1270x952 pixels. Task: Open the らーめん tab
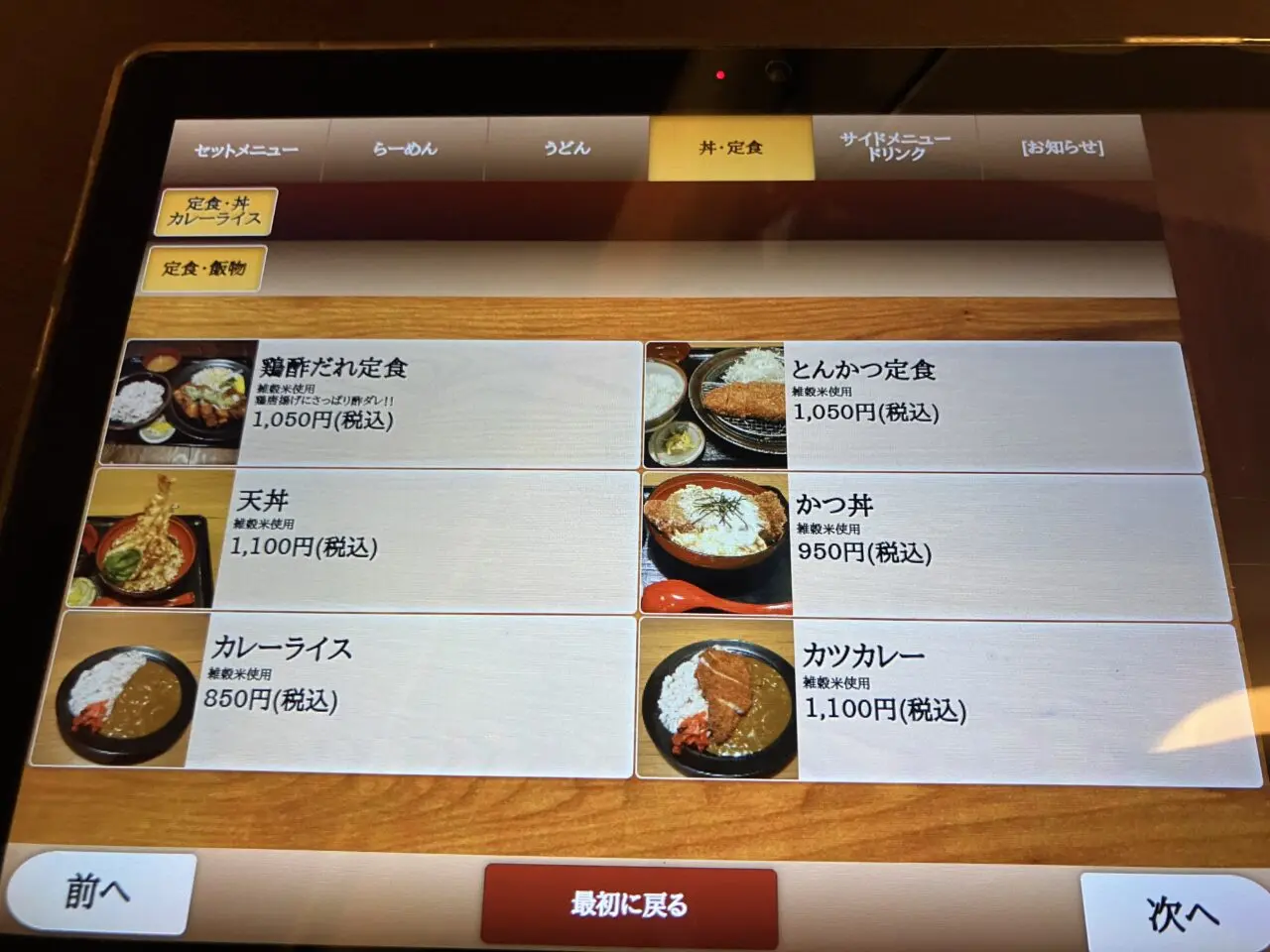tap(405, 149)
